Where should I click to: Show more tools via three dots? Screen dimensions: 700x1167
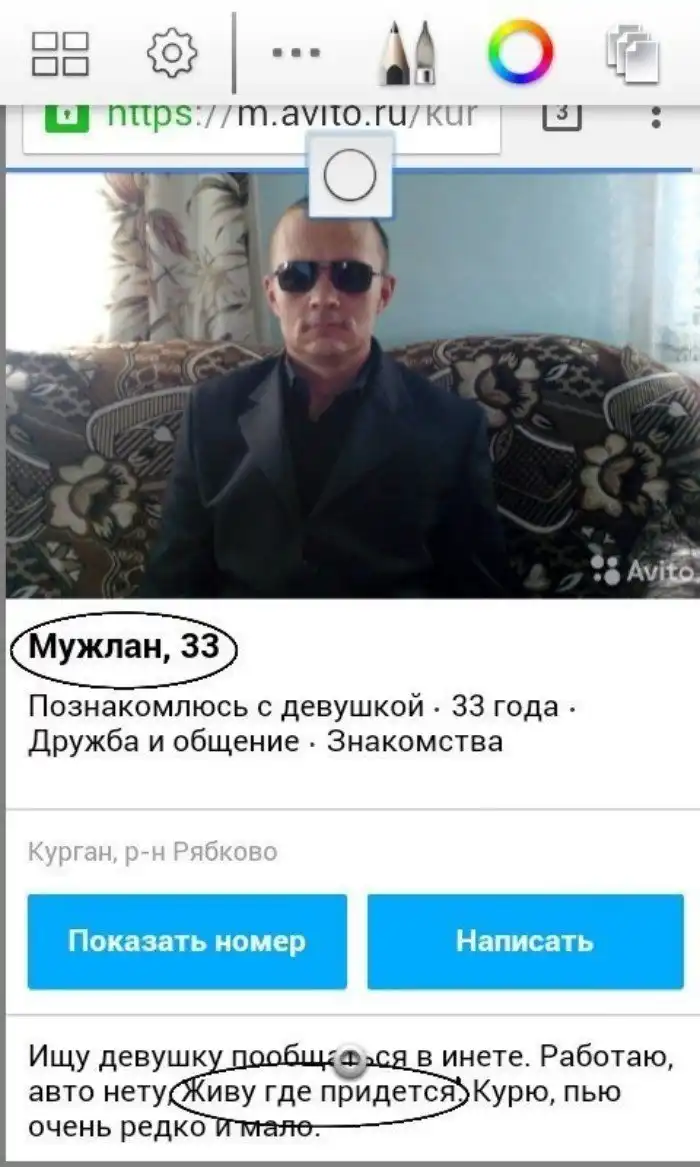tap(295, 53)
